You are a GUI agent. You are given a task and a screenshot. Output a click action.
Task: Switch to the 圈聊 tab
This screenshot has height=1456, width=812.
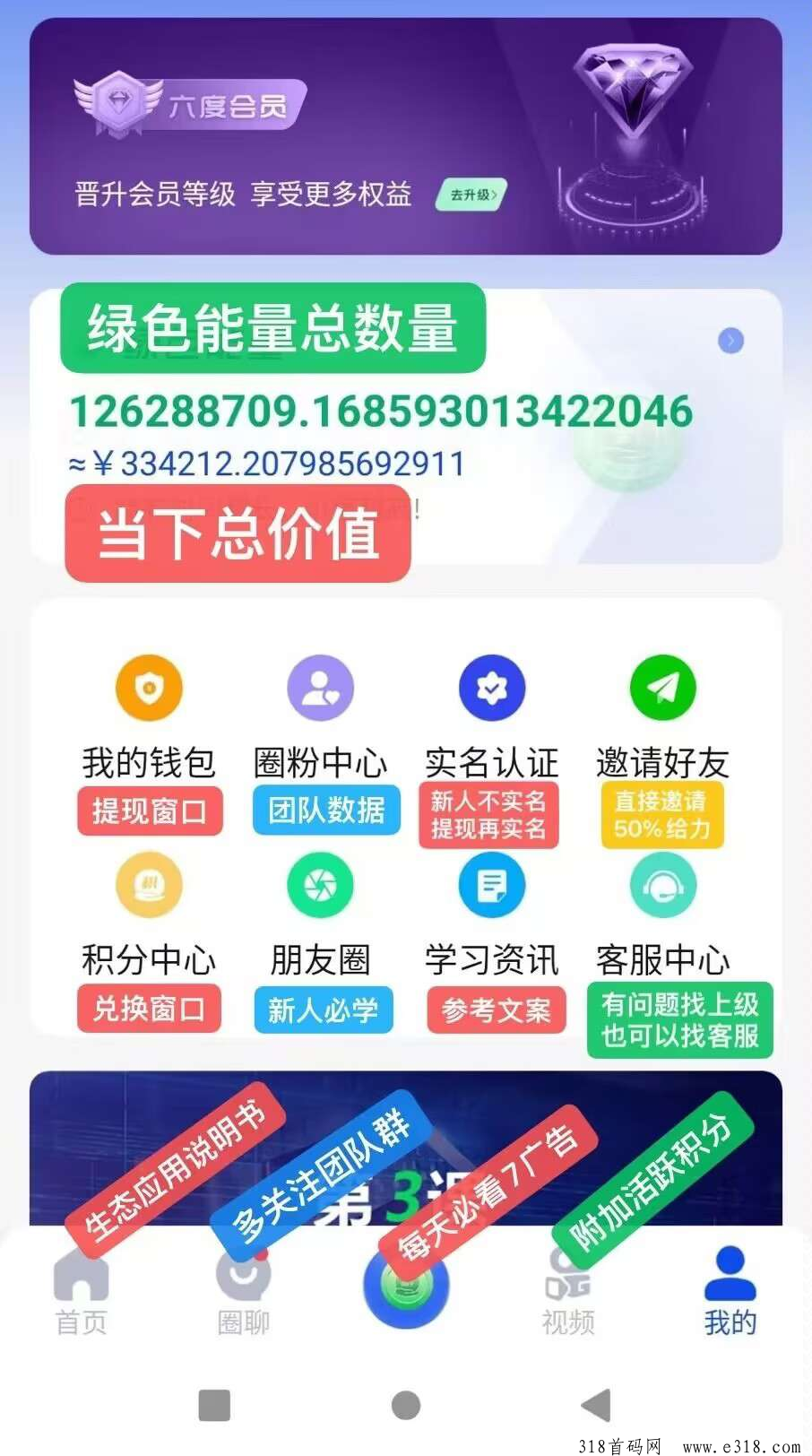coord(244,1292)
